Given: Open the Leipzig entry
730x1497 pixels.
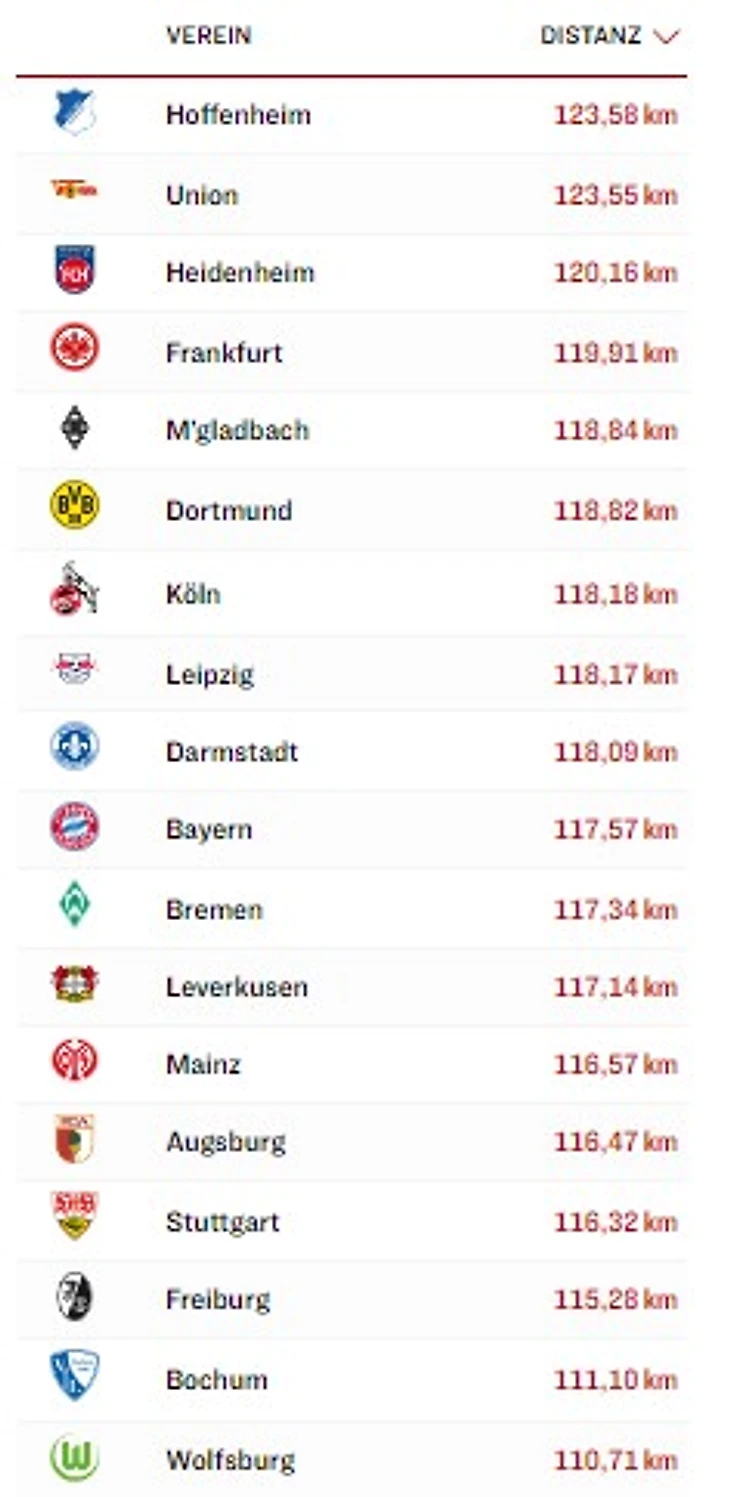Looking at the screenshot, I should (x=210, y=674).
